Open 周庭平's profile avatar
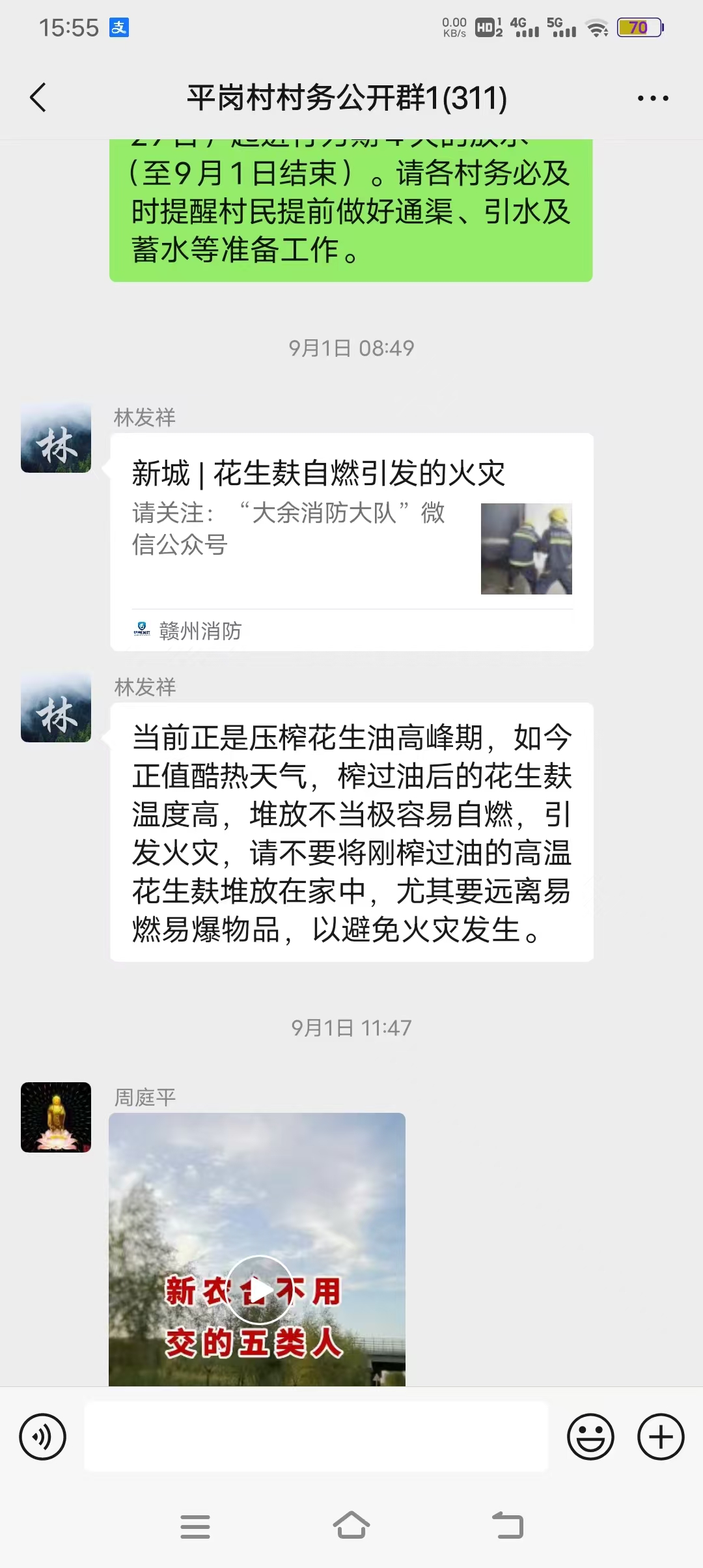Image resolution: width=703 pixels, height=1568 pixels. coord(56,1117)
